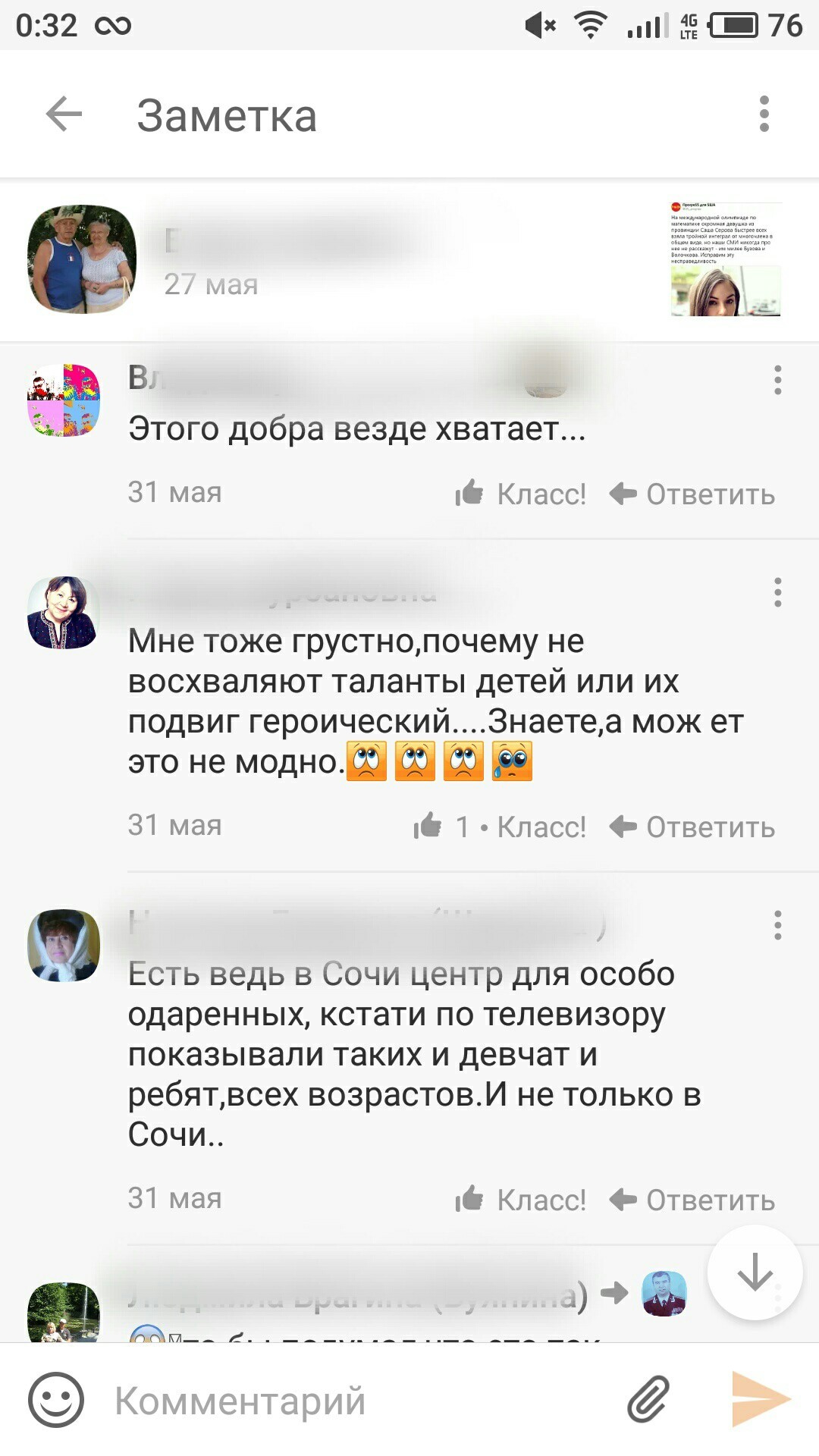
Task: Reply to comment 'Этого добра везде хватает...'
Action: 693,494
